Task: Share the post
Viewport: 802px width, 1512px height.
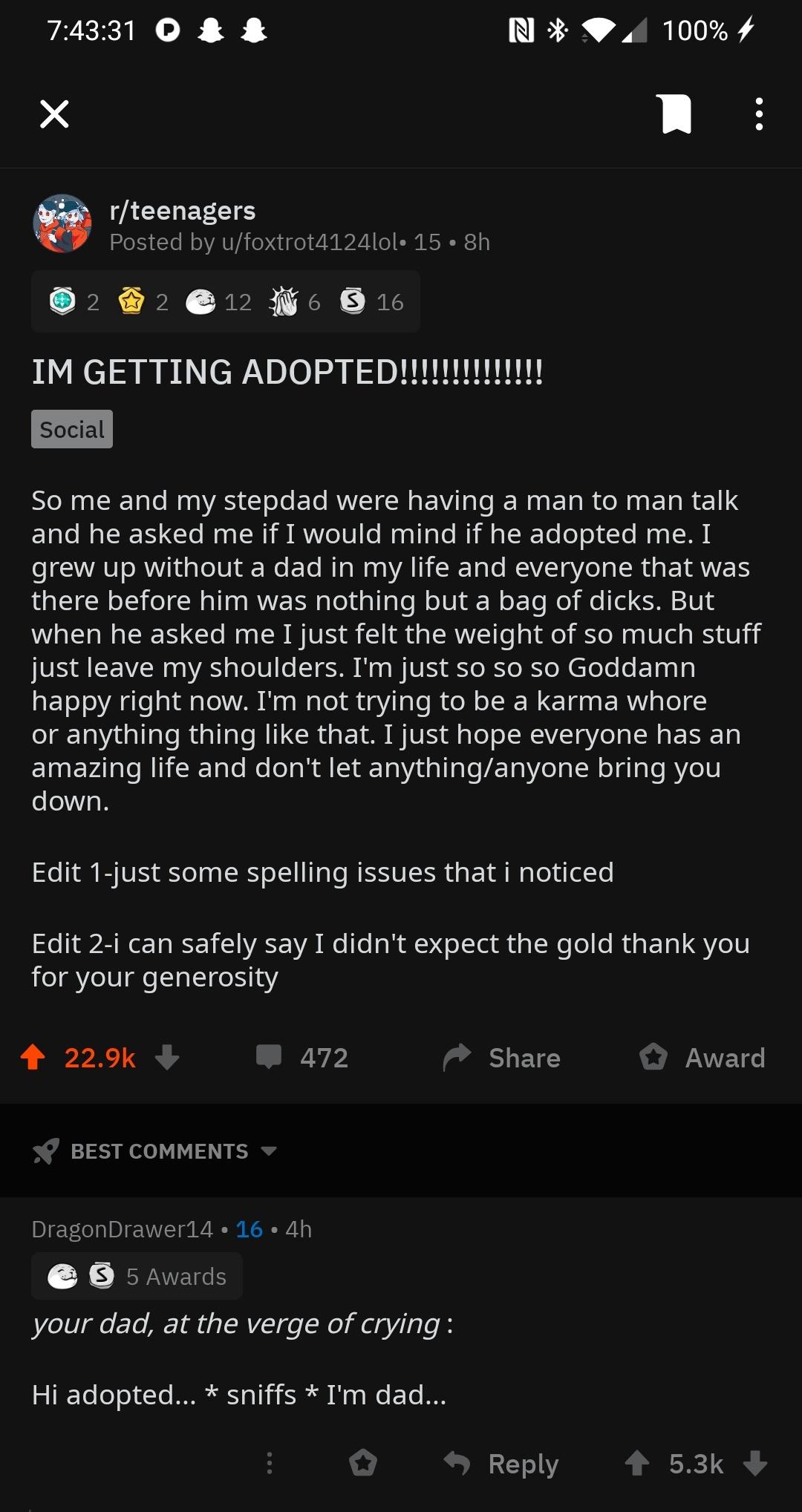Action: coord(502,1057)
